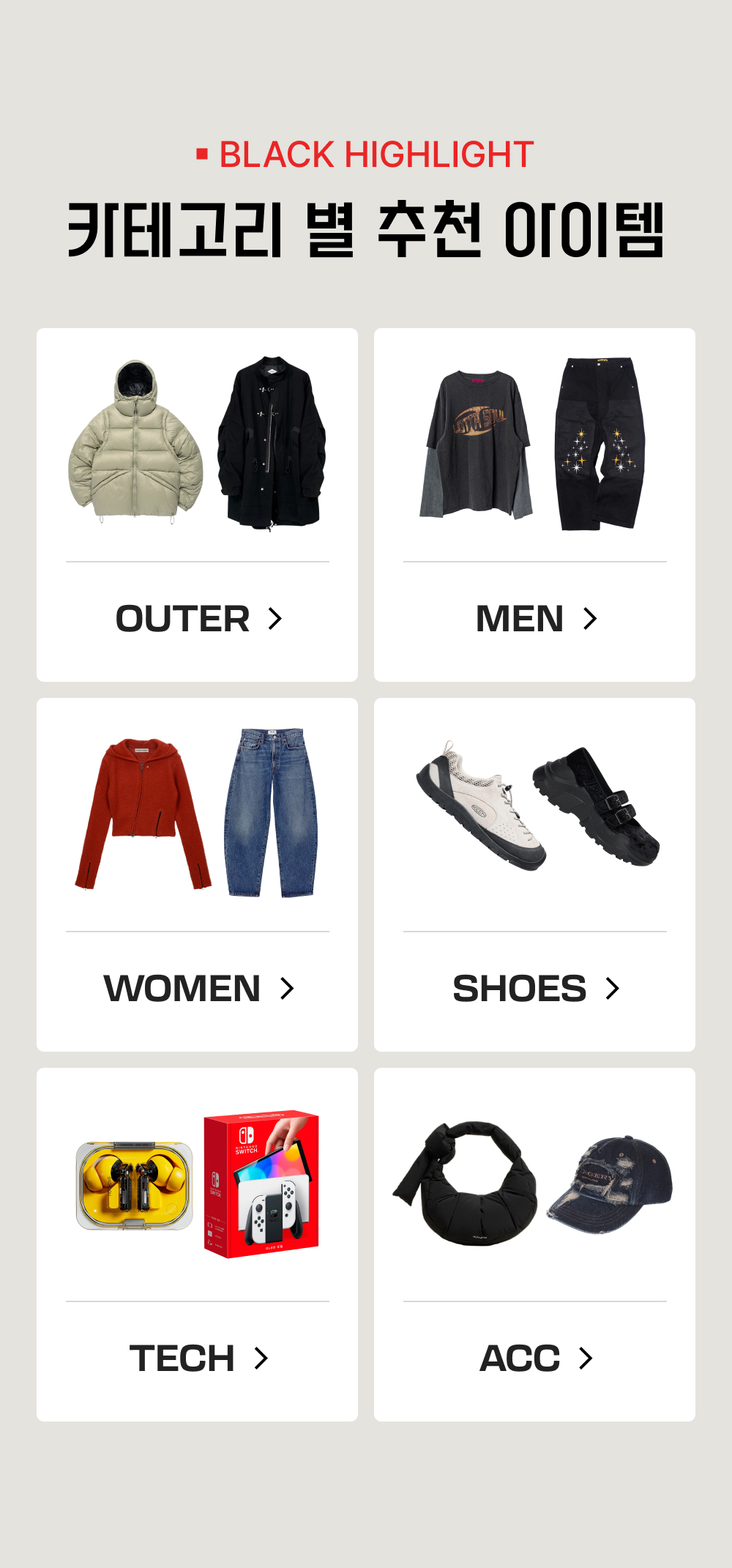Image resolution: width=732 pixels, height=1568 pixels.
Task: Open the OUTER category card
Action: pyautogui.click(x=197, y=505)
